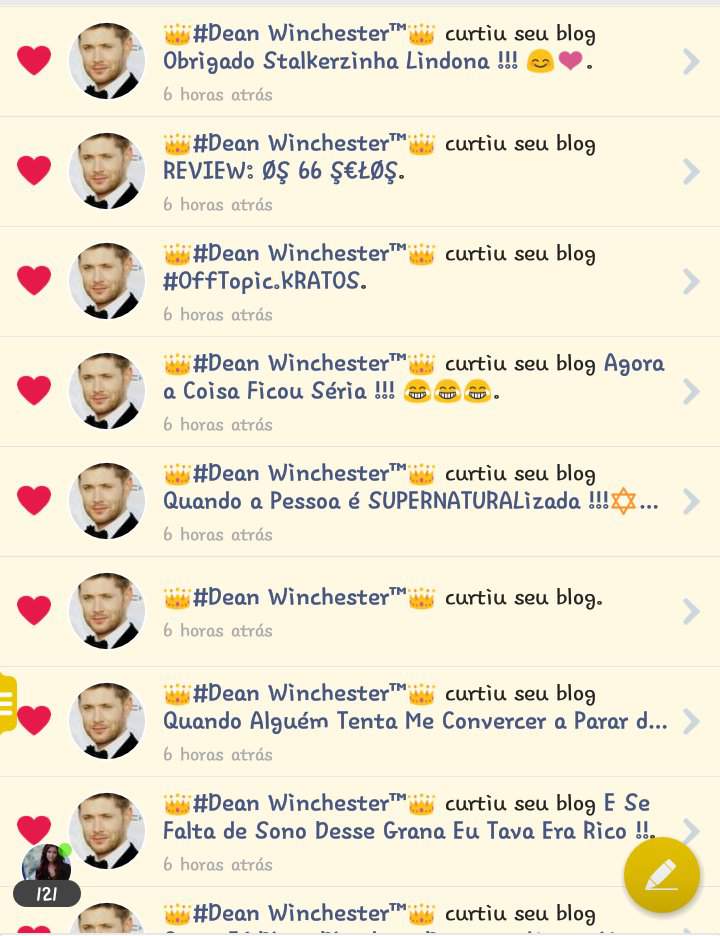Open 'Agora a Coisa Ficou Séria' notification
720x936 pixels.
click(400, 392)
